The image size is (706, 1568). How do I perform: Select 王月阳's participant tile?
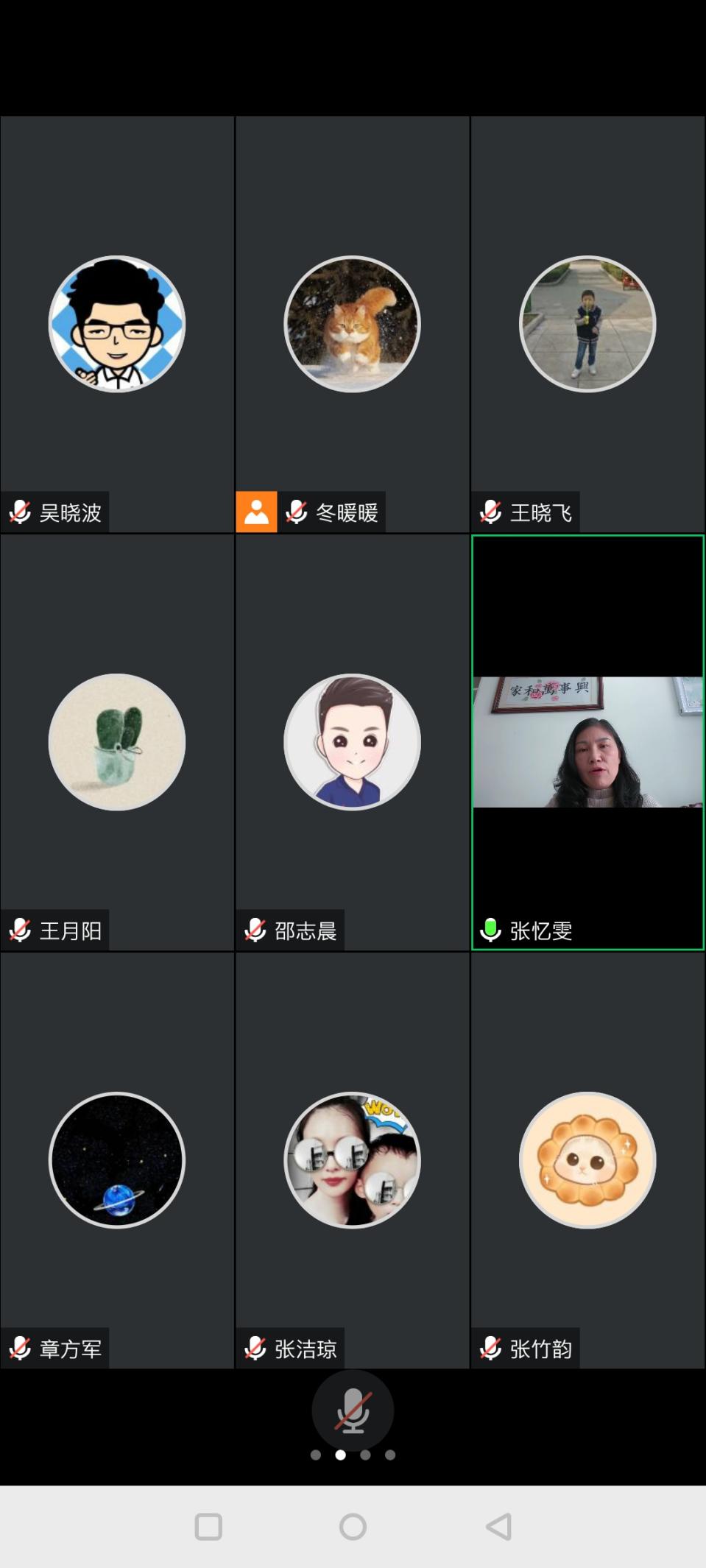pyautogui.click(x=117, y=742)
